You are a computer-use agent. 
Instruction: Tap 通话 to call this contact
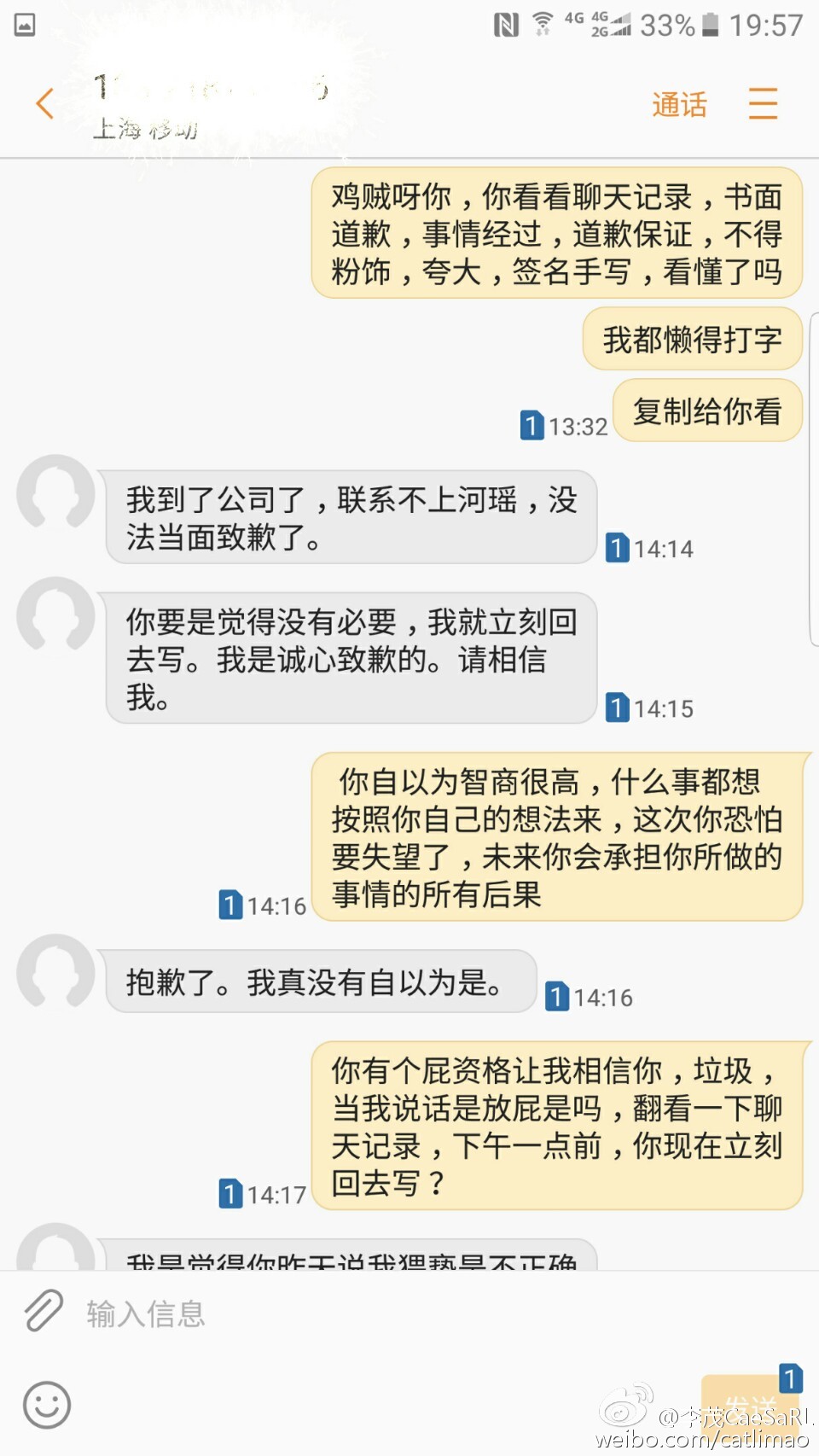[x=679, y=105]
